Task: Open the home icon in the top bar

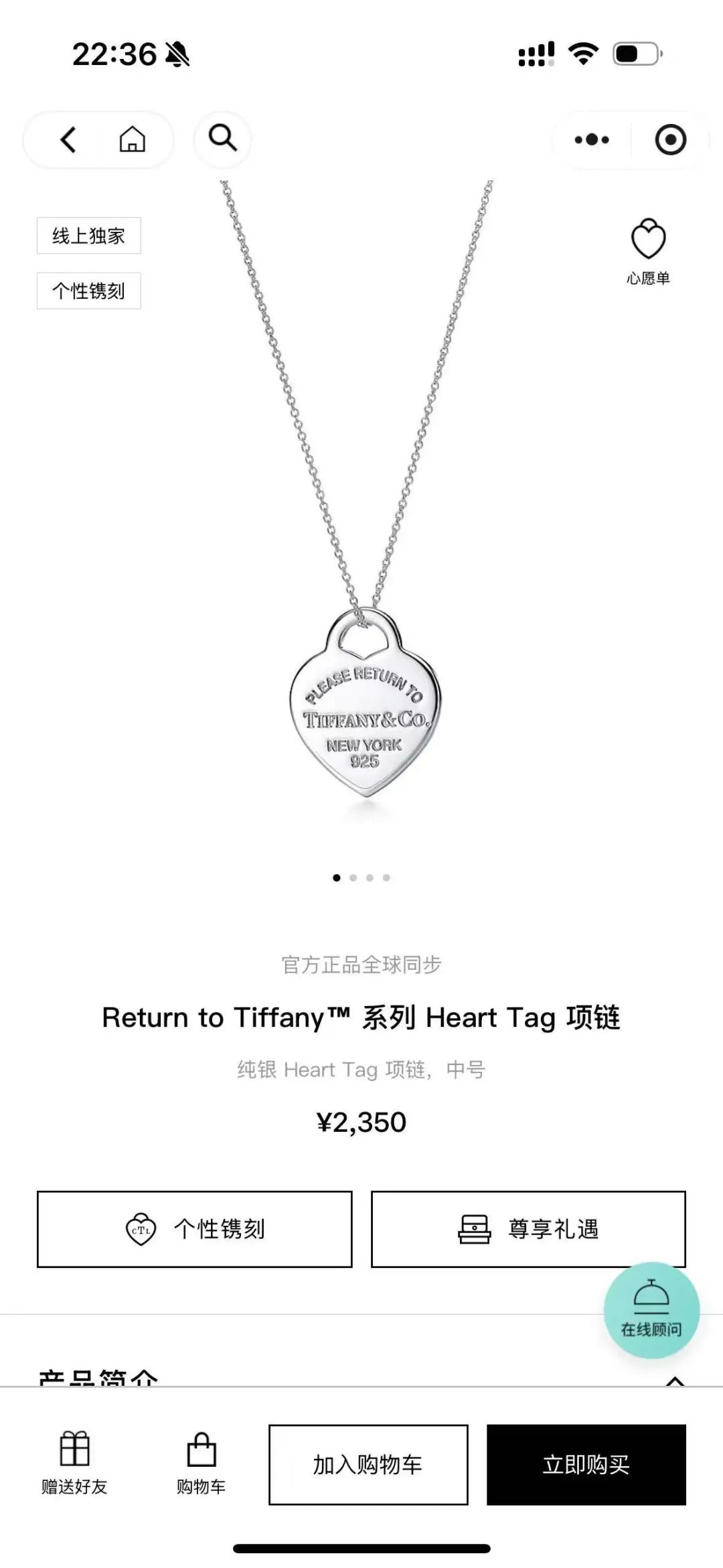Action: [x=132, y=139]
